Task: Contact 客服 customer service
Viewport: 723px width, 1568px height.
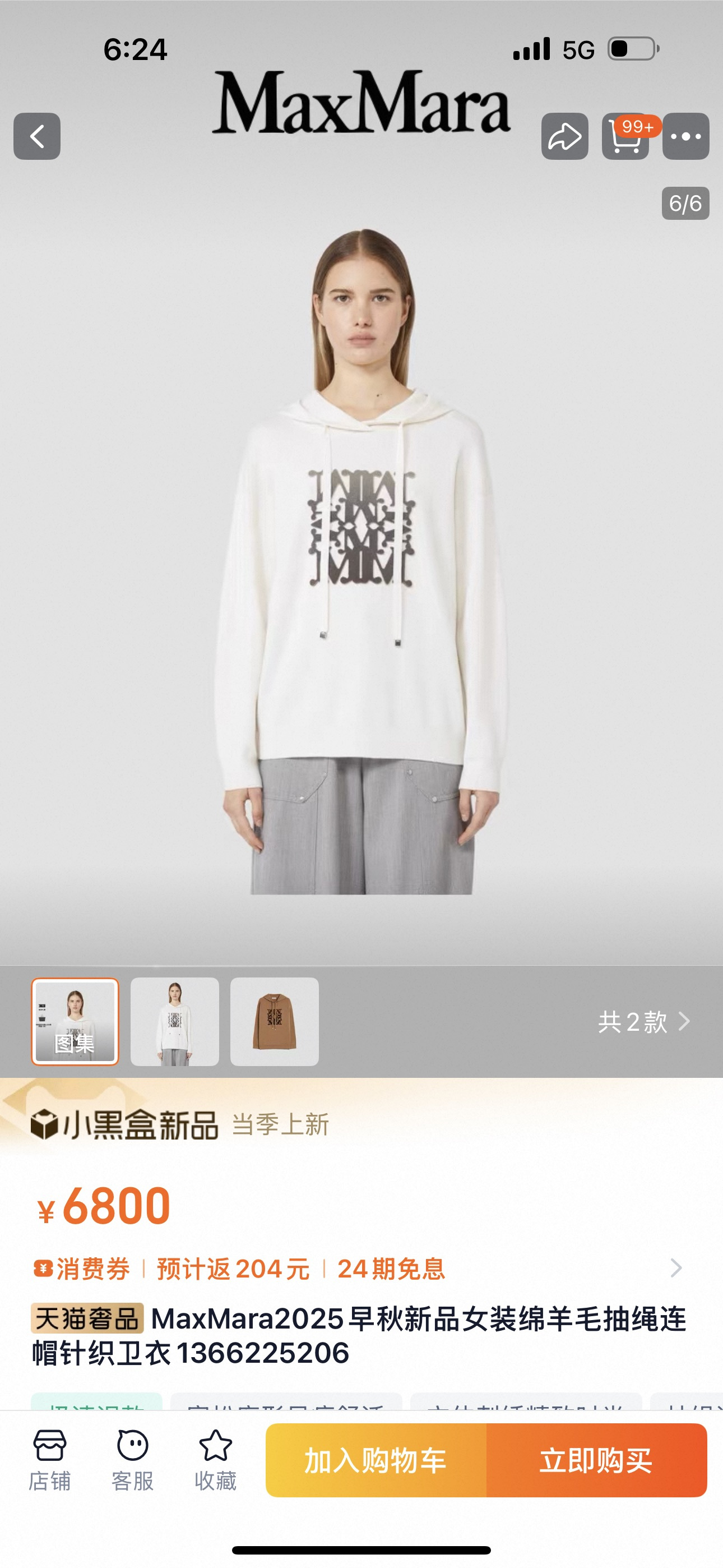Action: pos(133,1460)
